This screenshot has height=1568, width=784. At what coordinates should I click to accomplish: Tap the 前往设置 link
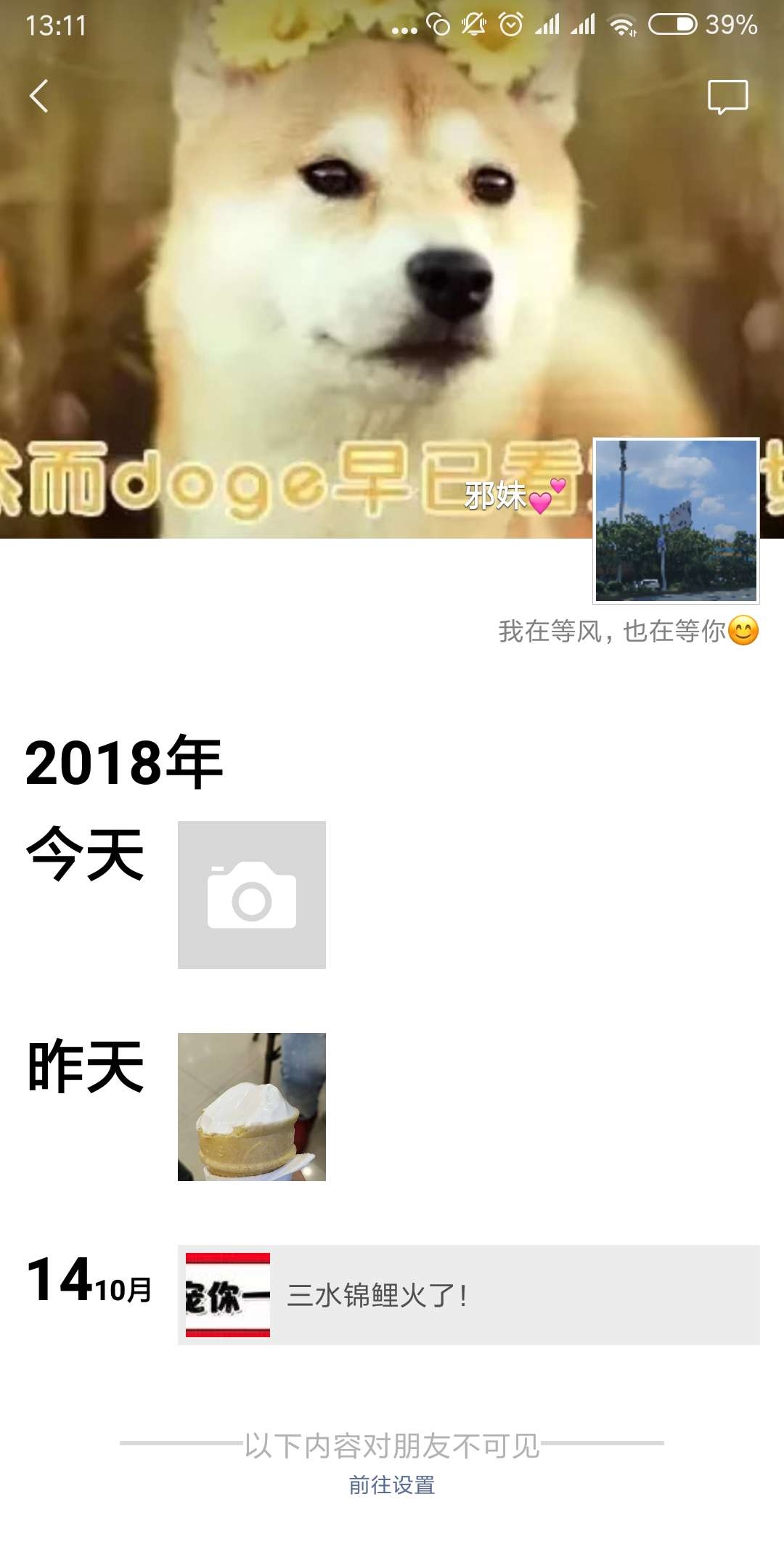[392, 1485]
